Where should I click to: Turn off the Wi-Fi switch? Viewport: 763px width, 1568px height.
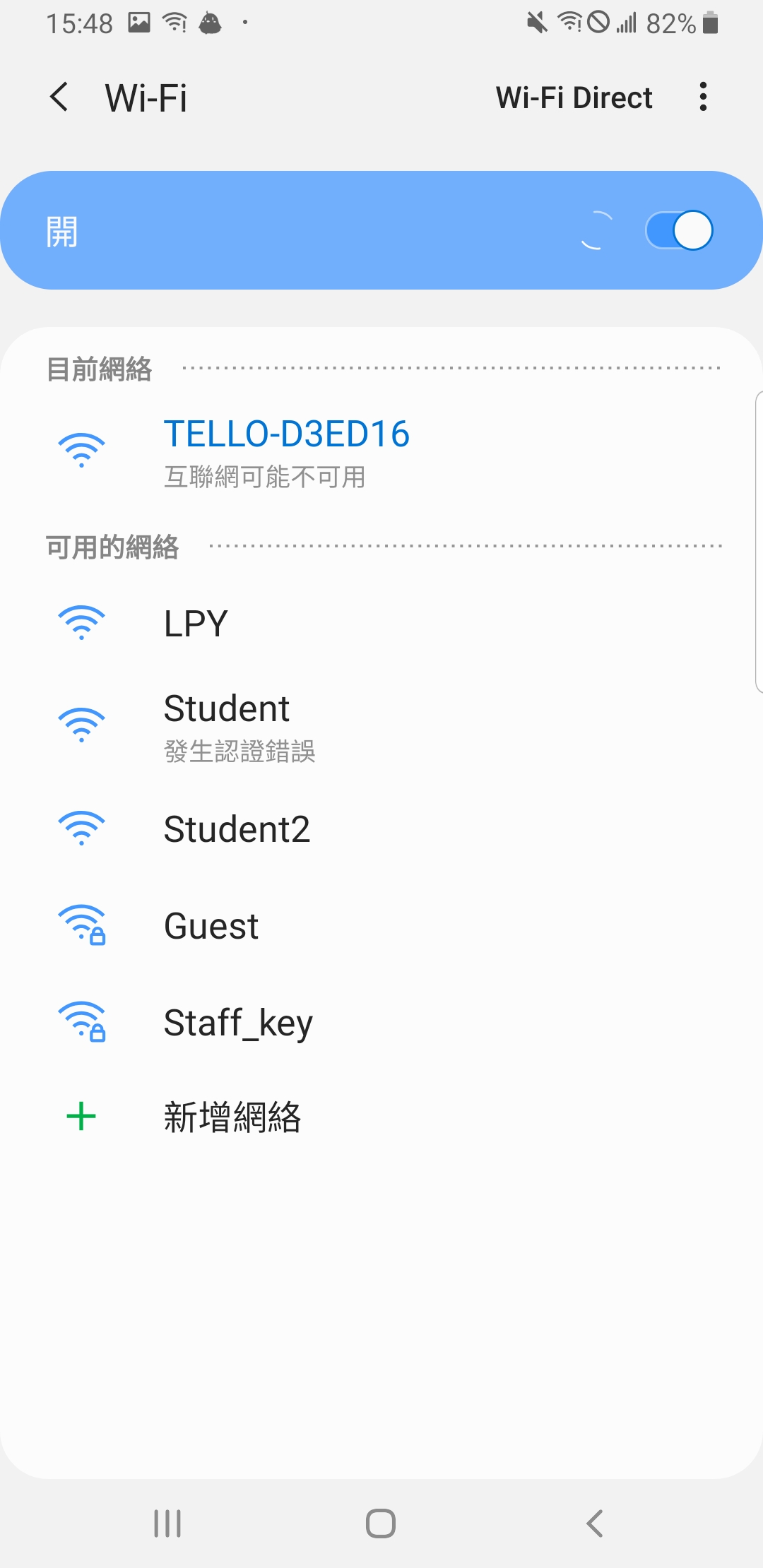(x=679, y=230)
